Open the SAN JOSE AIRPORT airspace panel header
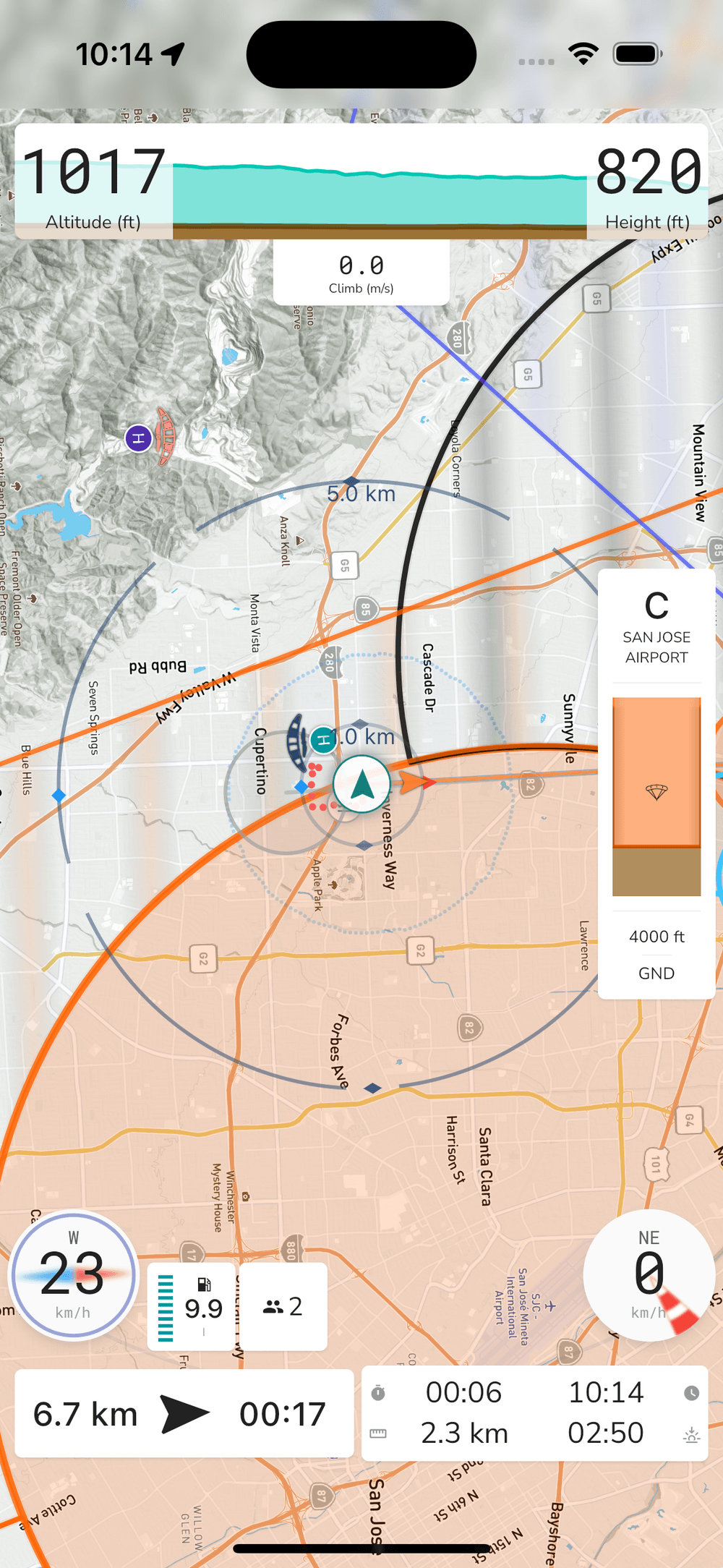 pyautogui.click(x=656, y=647)
